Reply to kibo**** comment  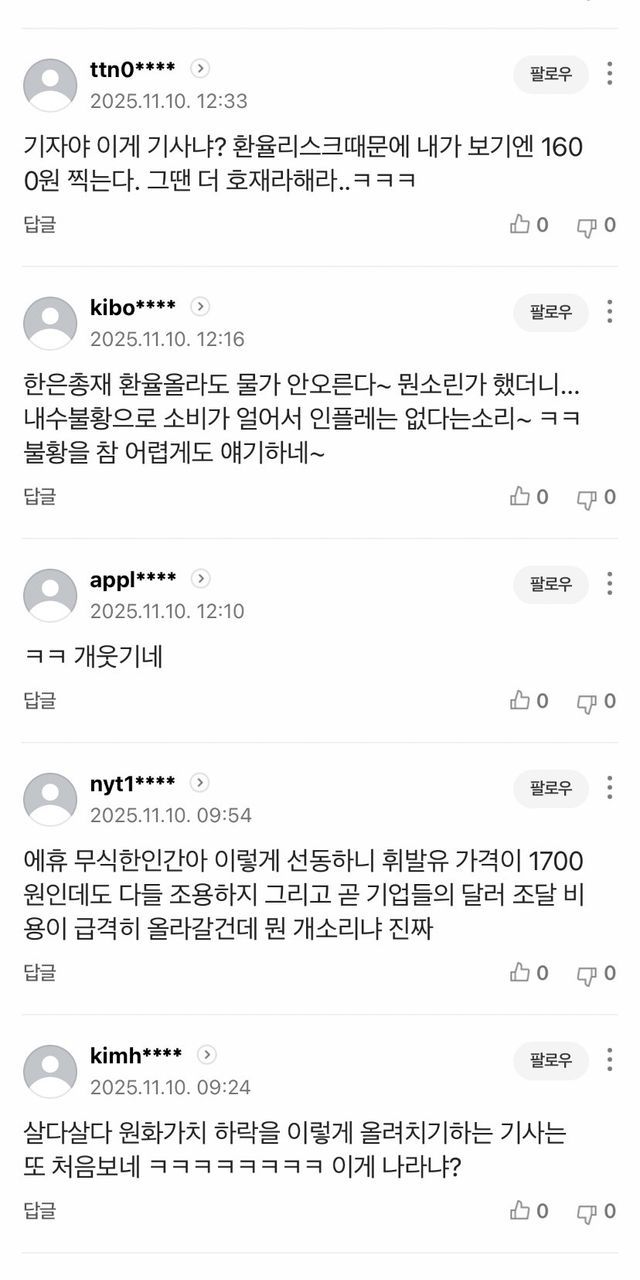click(x=40, y=496)
